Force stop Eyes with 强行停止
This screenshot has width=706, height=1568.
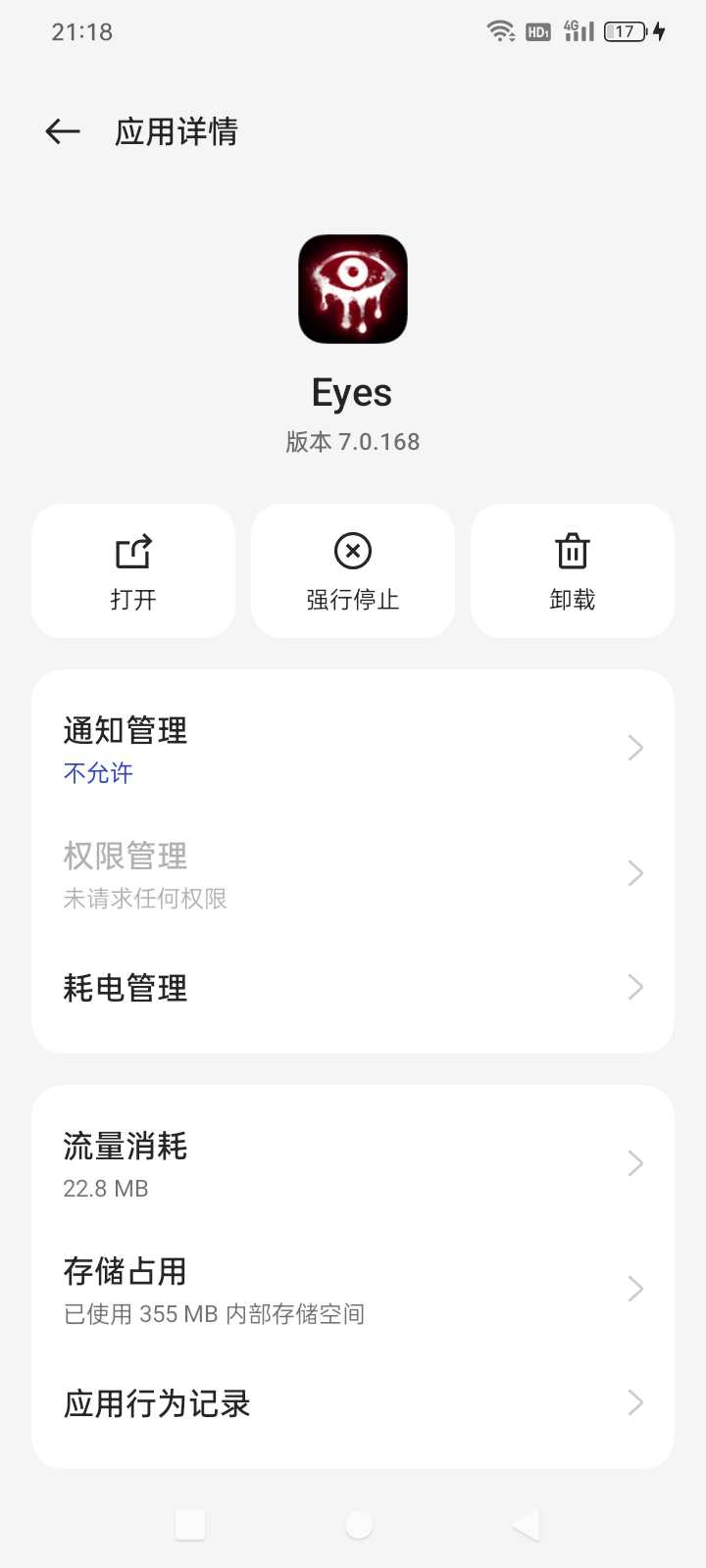[353, 571]
